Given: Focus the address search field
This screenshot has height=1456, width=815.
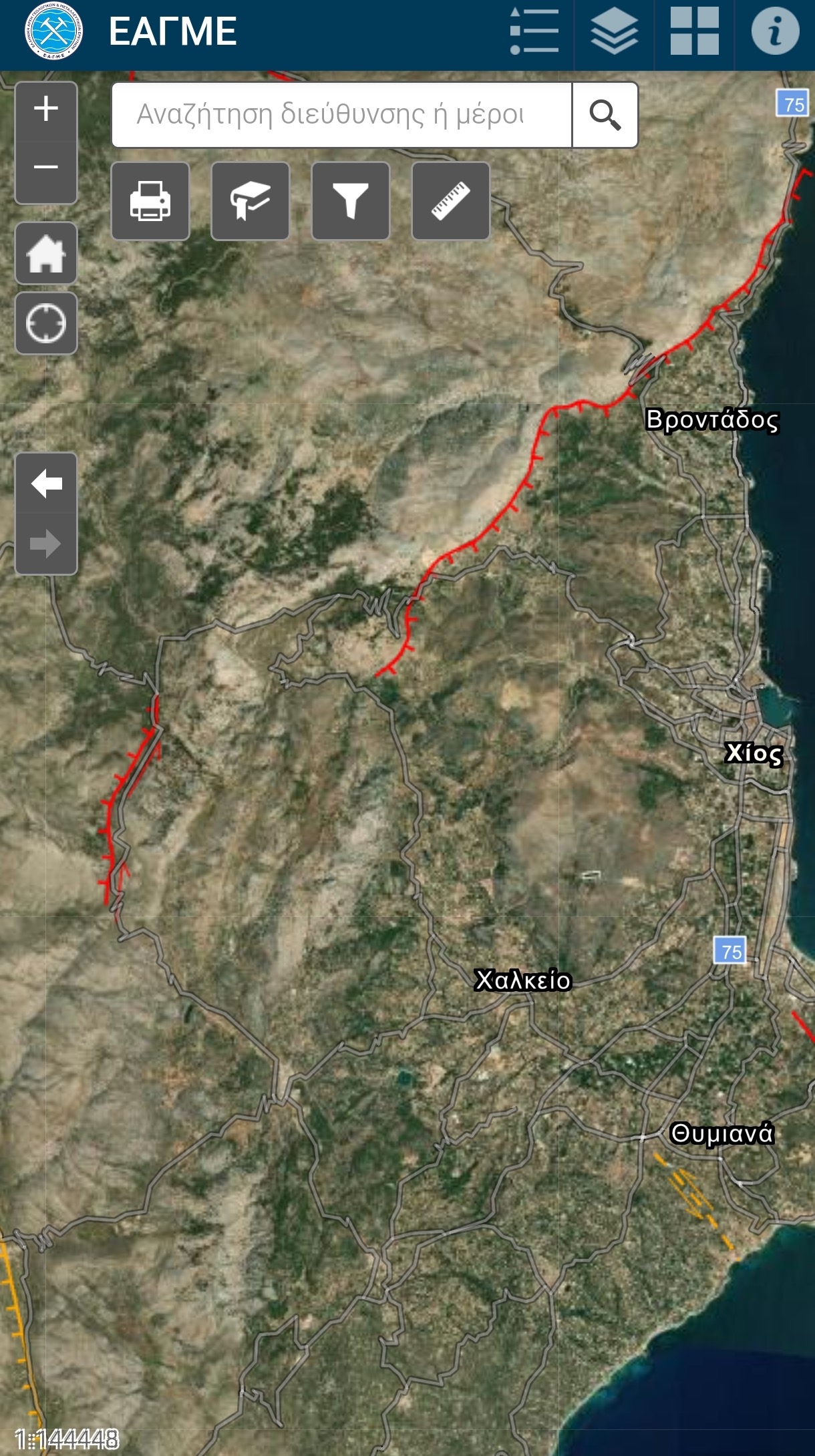Looking at the screenshot, I should coord(341,115).
